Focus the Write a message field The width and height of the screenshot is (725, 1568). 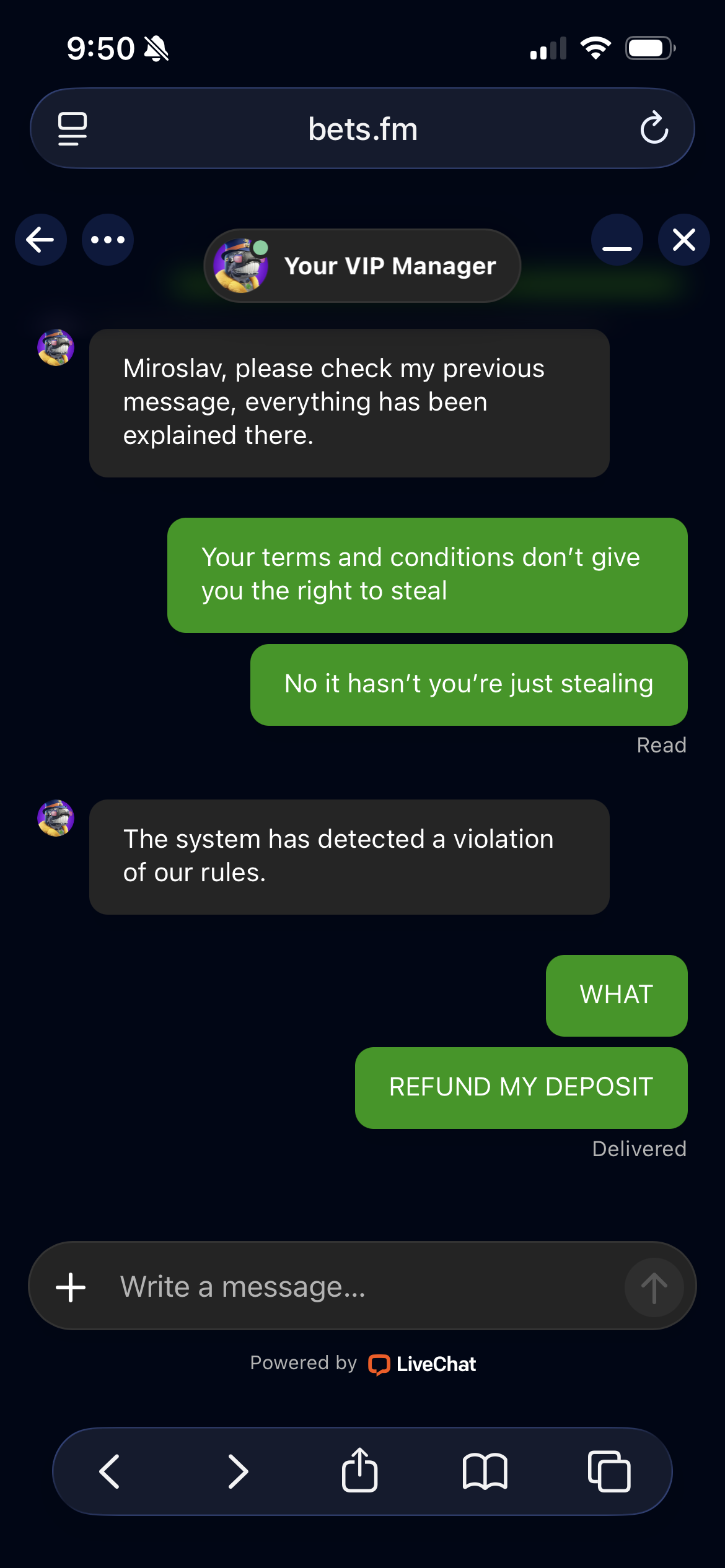359,1287
